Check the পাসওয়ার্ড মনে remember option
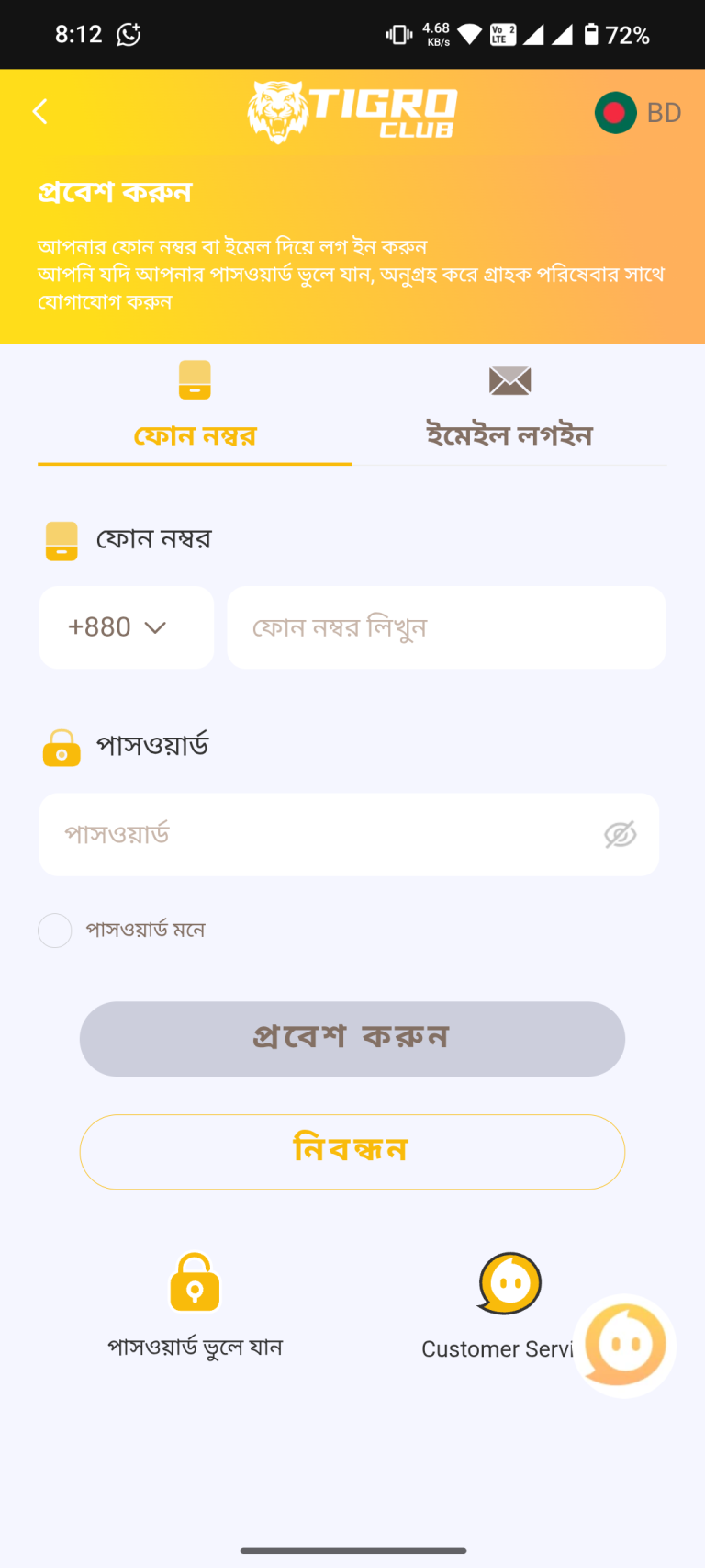705x1568 pixels. coord(55,931)
